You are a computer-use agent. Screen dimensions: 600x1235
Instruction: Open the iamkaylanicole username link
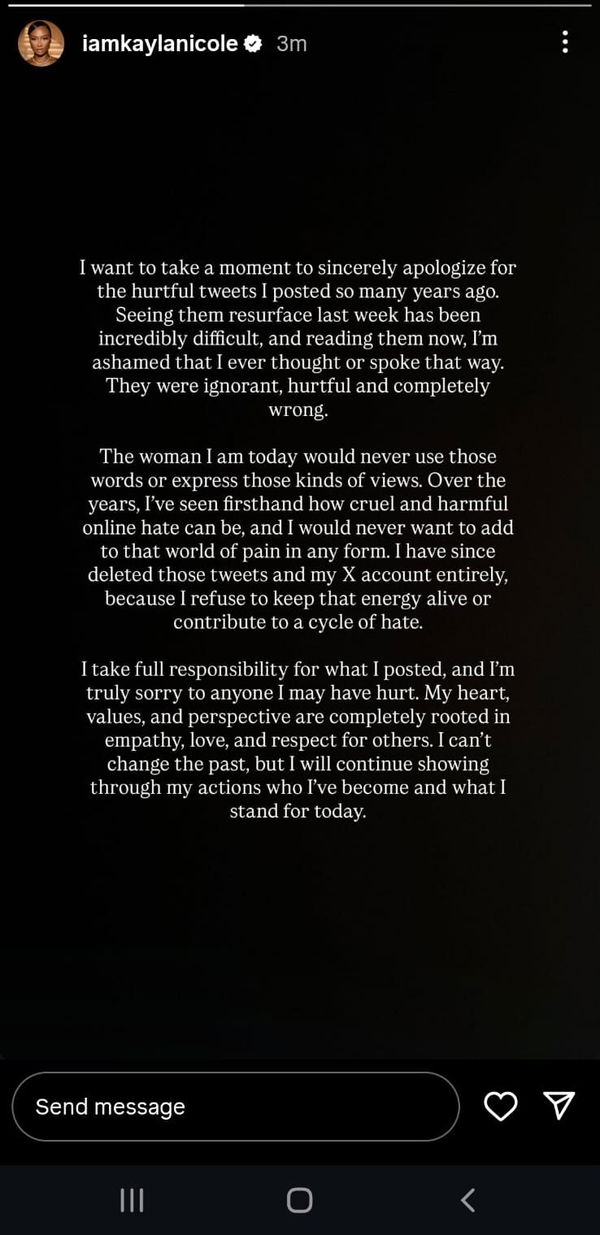[162, 43]
